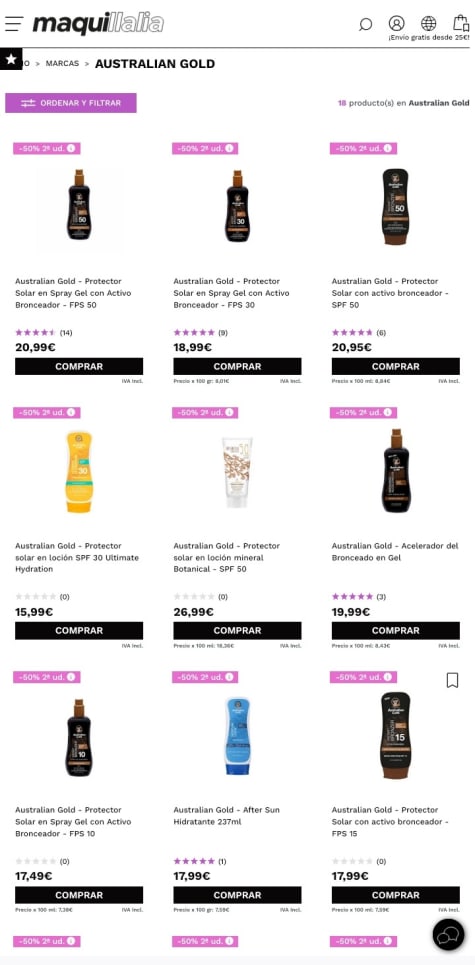Open the search magnifier icon

(x=365, y=24)
